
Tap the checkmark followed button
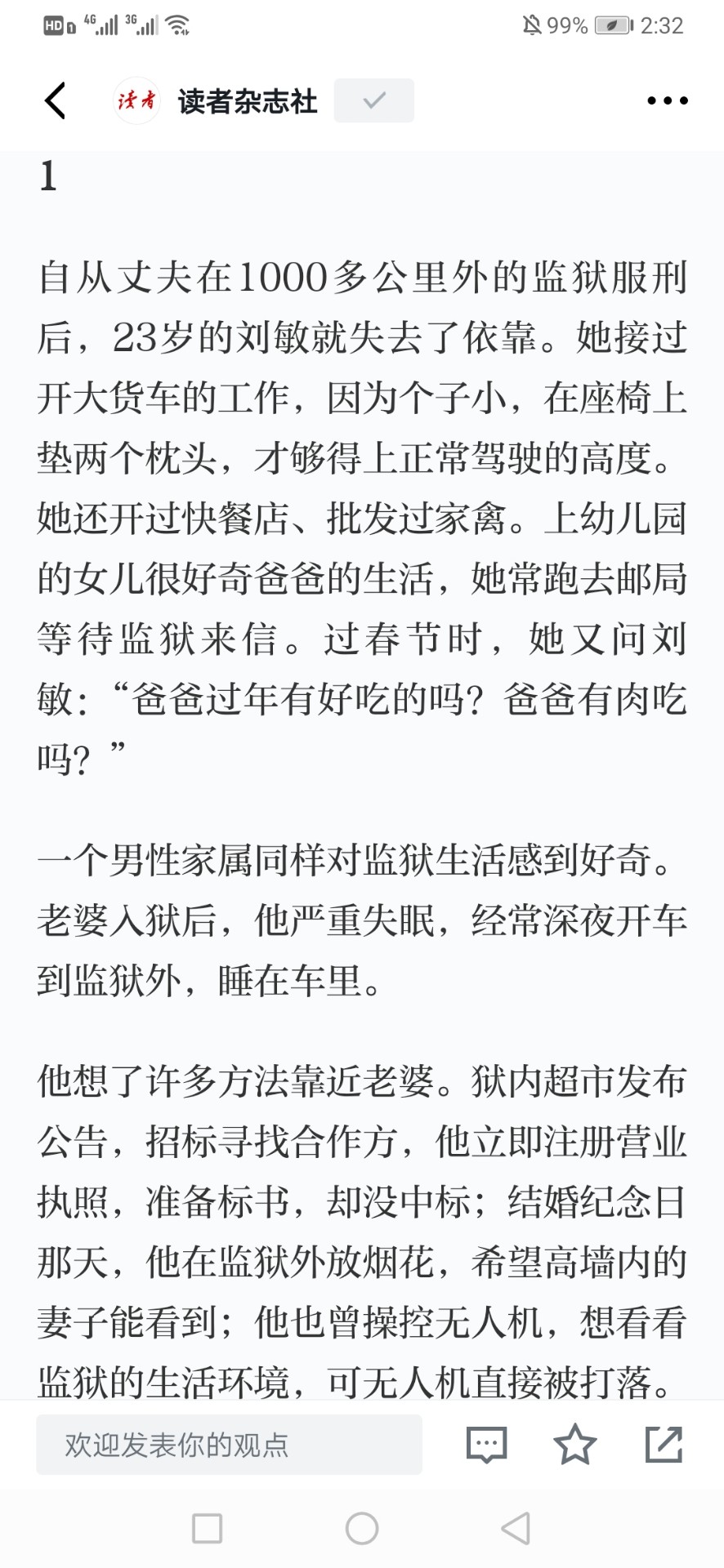pos(373,100)
